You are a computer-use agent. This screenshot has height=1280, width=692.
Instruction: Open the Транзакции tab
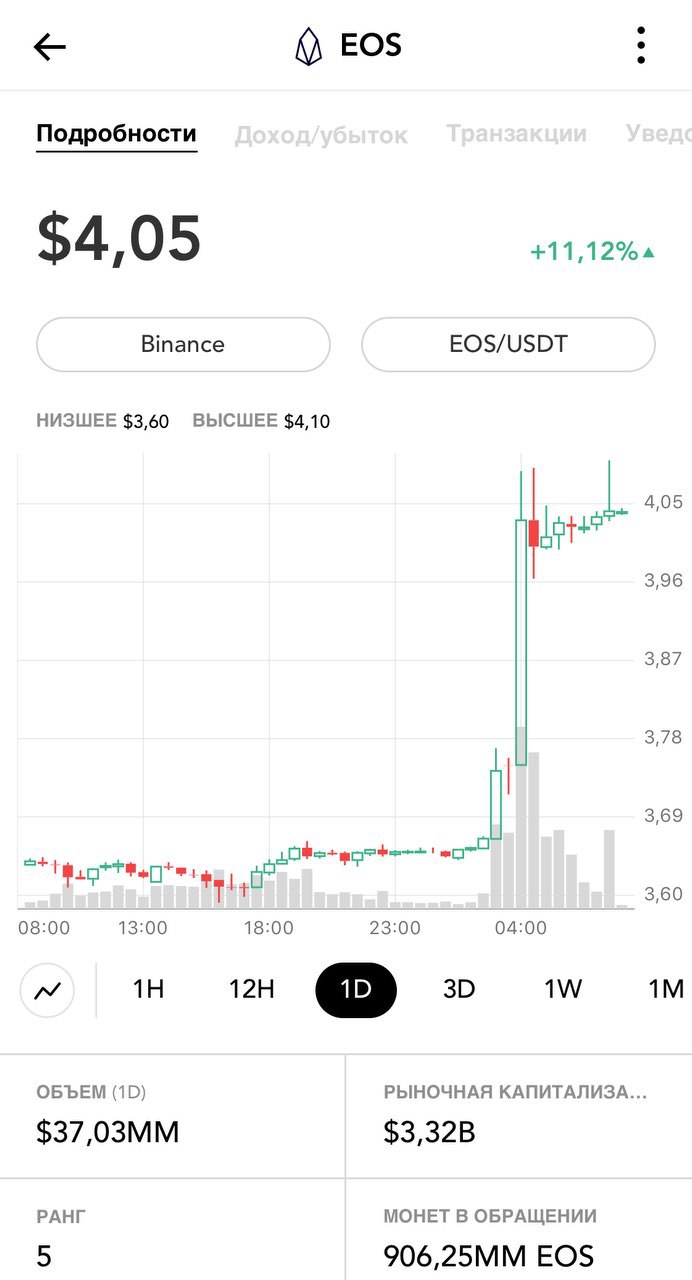click(x=516, y=134)
